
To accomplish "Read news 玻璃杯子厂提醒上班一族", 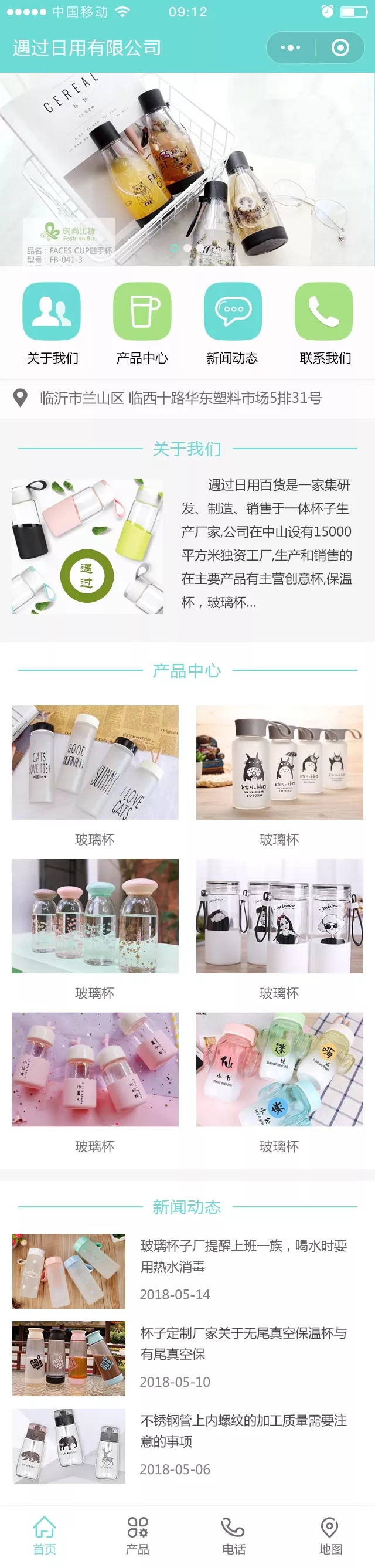I will (x=243, y=1257).
